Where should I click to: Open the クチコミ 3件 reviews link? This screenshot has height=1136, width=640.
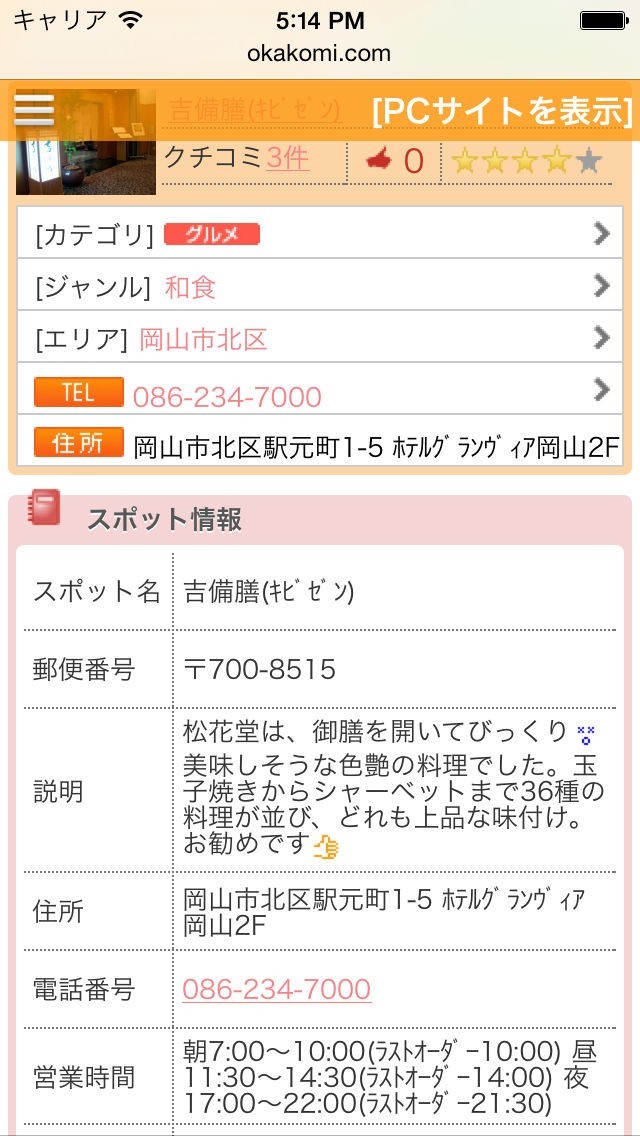click(287, 158)
